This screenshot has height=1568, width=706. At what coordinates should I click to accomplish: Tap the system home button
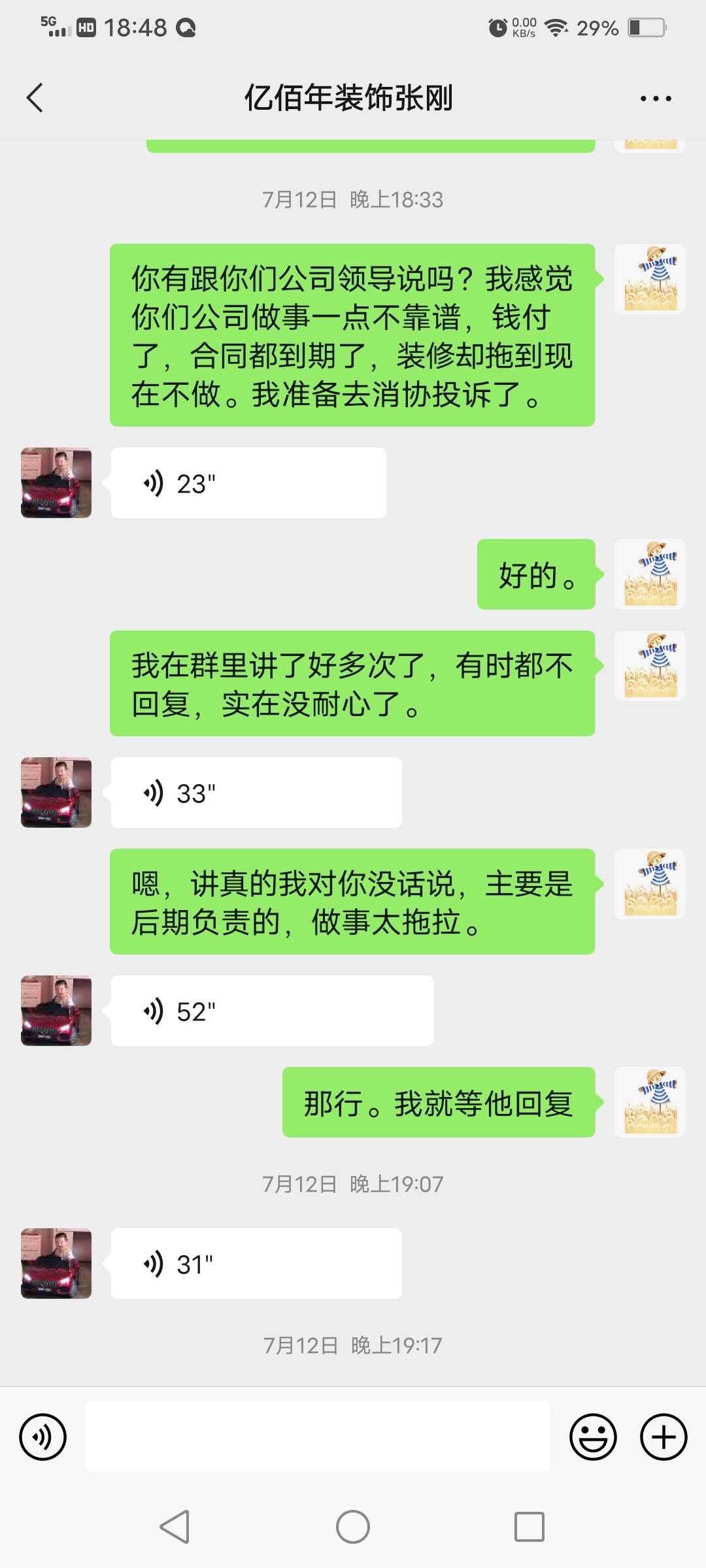tap(353, 1527)
